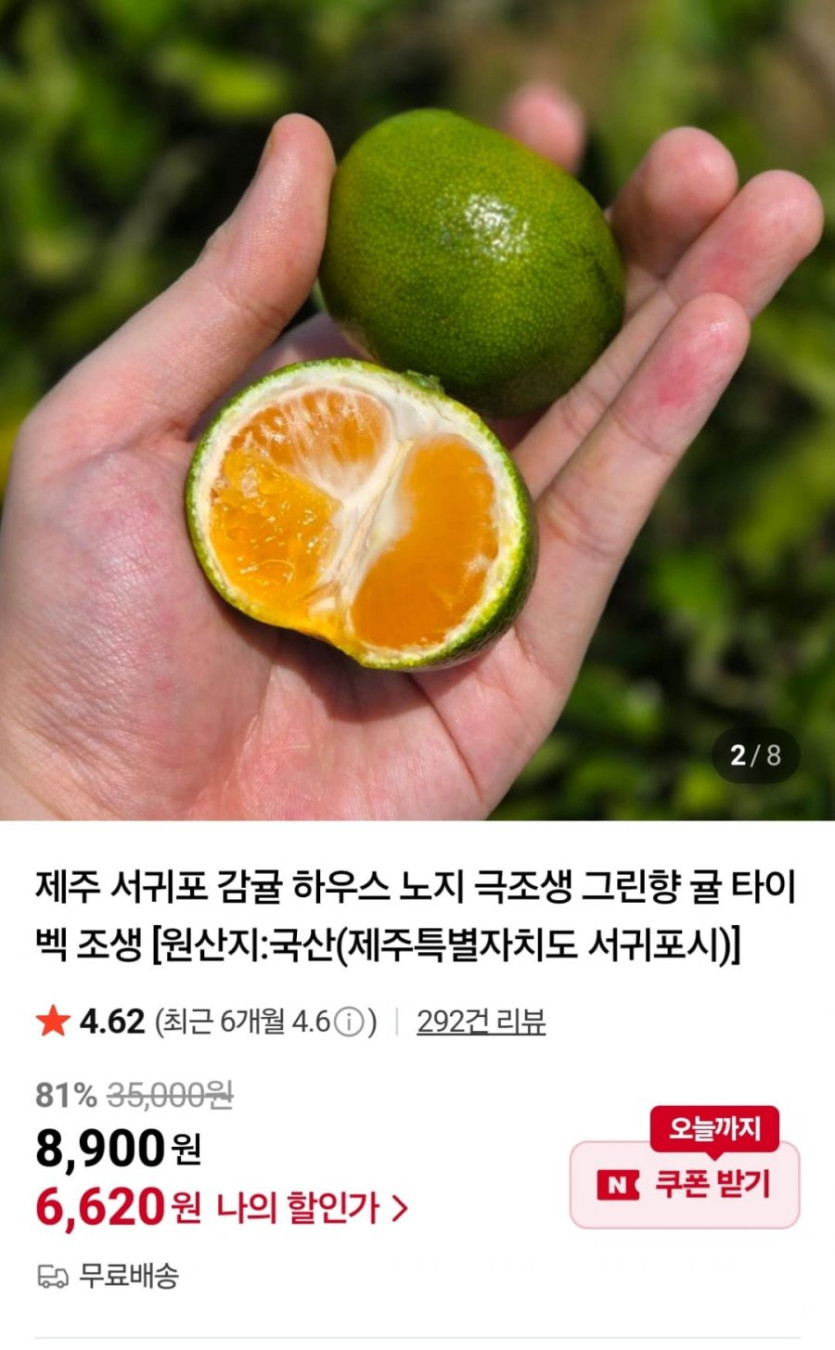Open the tangerine product photo
Screen dimensions: 835x1350
pos(417,410)
